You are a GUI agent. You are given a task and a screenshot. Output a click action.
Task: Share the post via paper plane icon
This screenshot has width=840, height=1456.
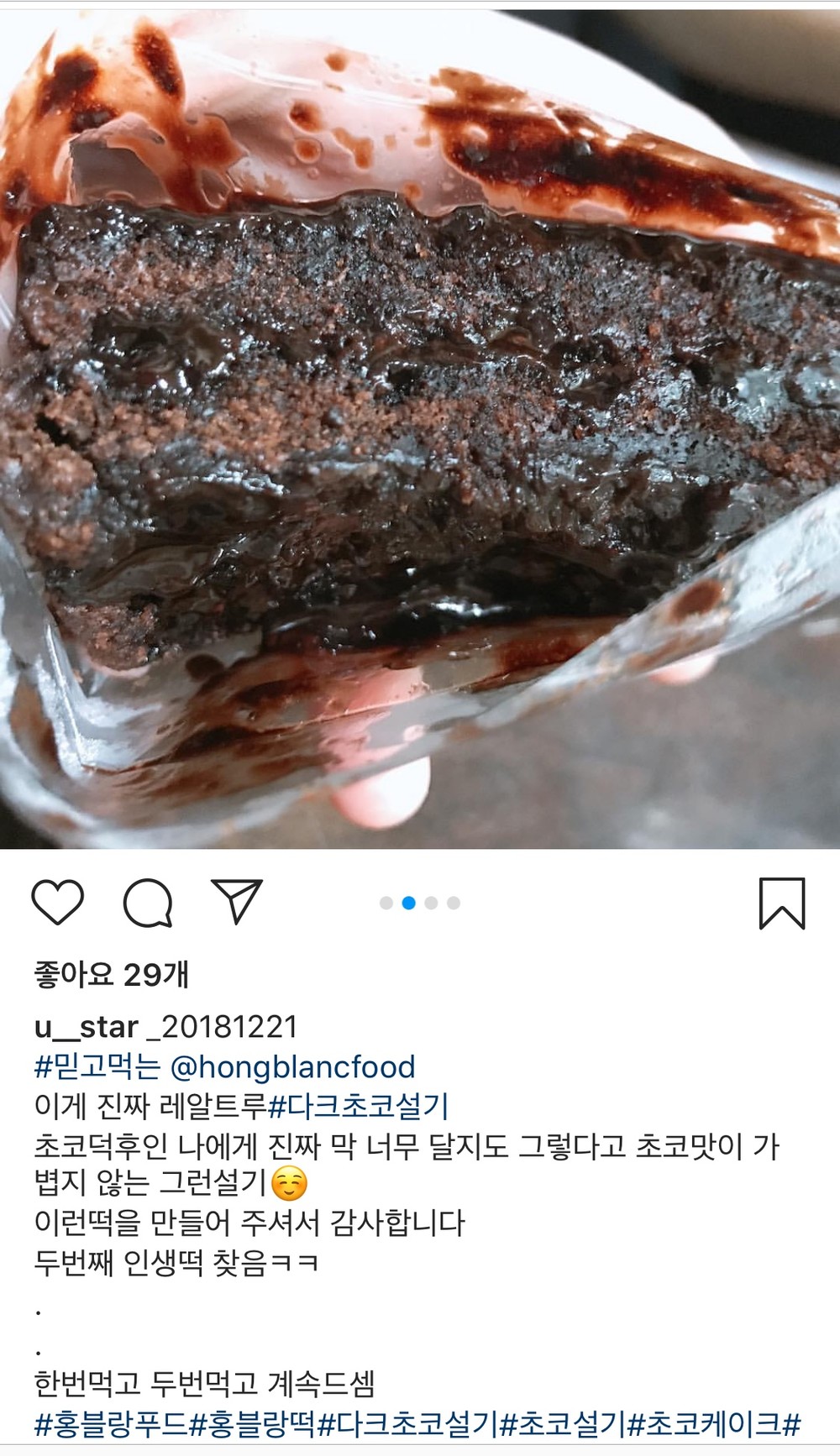pyautogui.click(x=237, y=902)
